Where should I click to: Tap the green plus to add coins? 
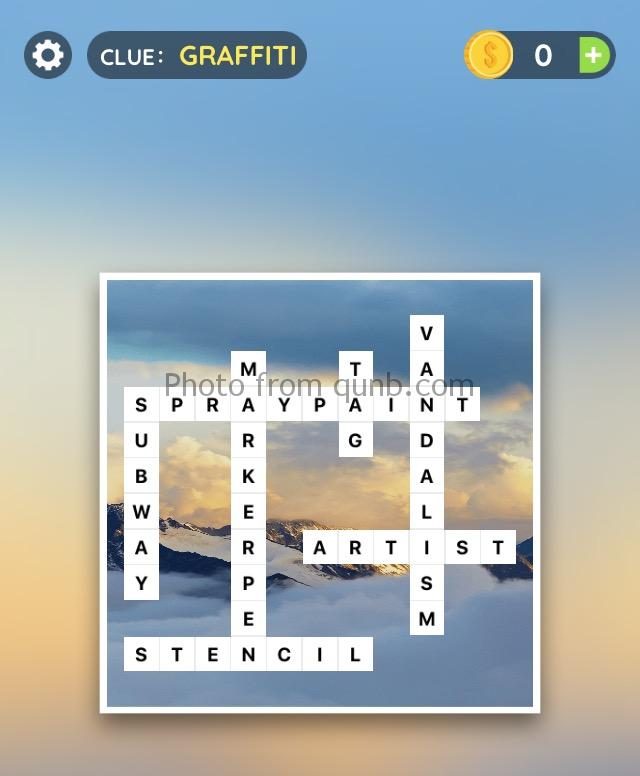pos(594,55)
